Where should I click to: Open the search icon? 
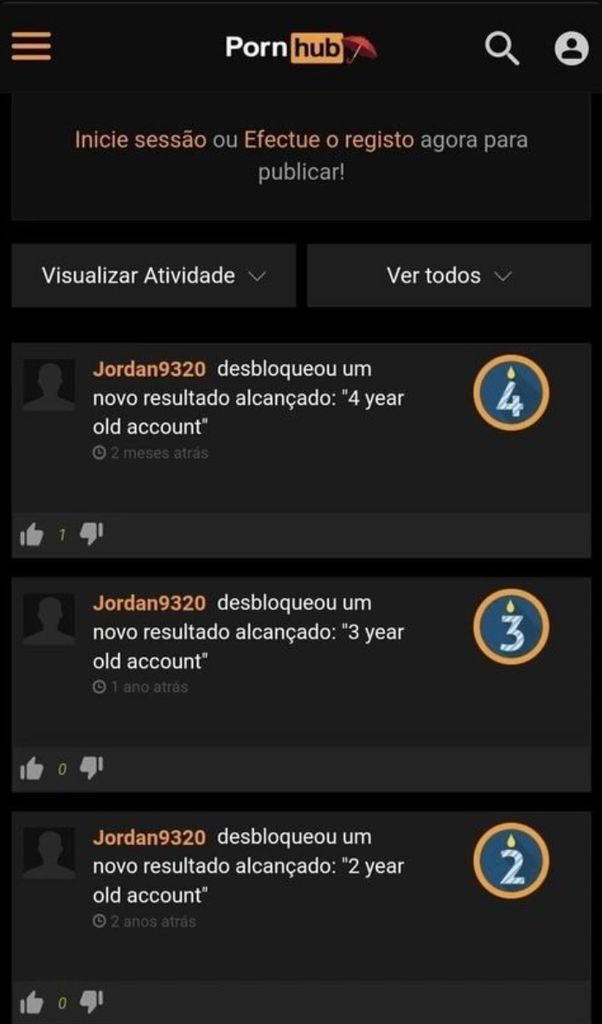click(502, 48)
